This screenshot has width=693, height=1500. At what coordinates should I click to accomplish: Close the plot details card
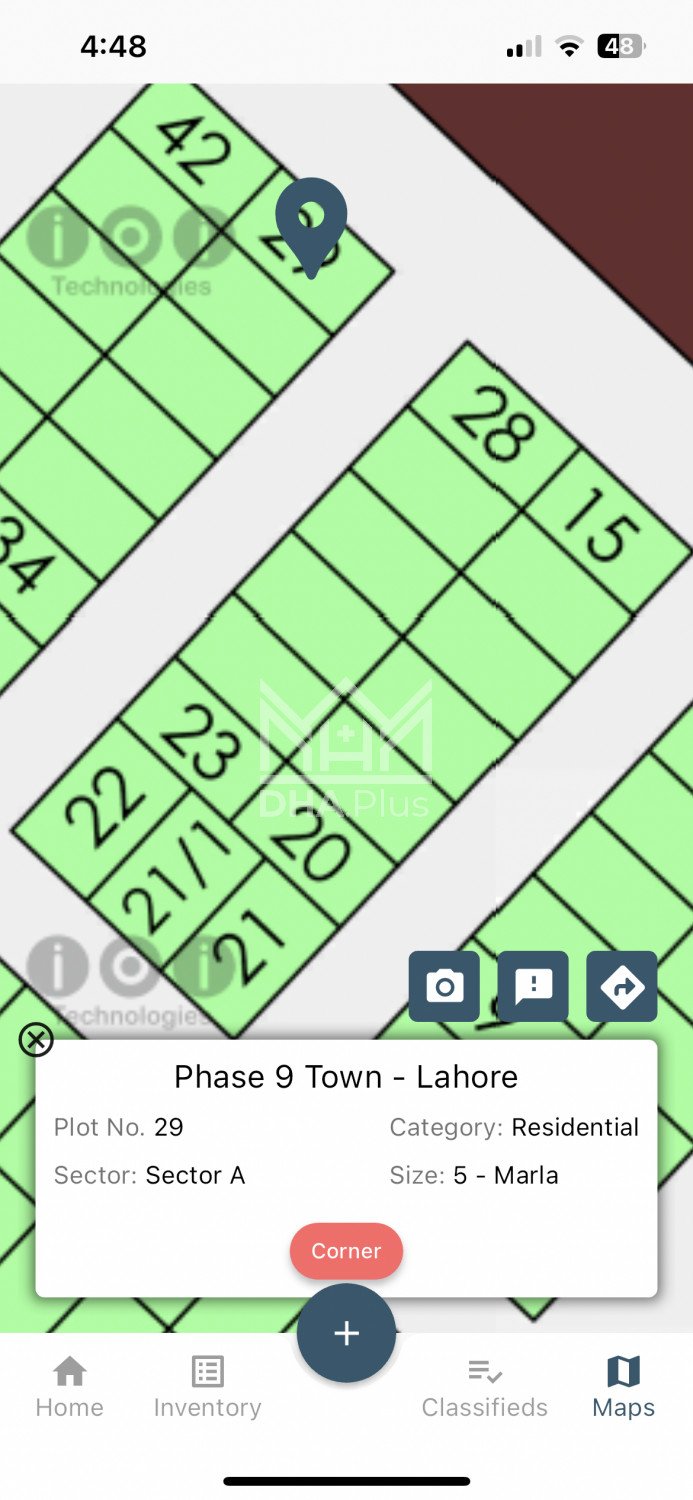coord(36,1040)
